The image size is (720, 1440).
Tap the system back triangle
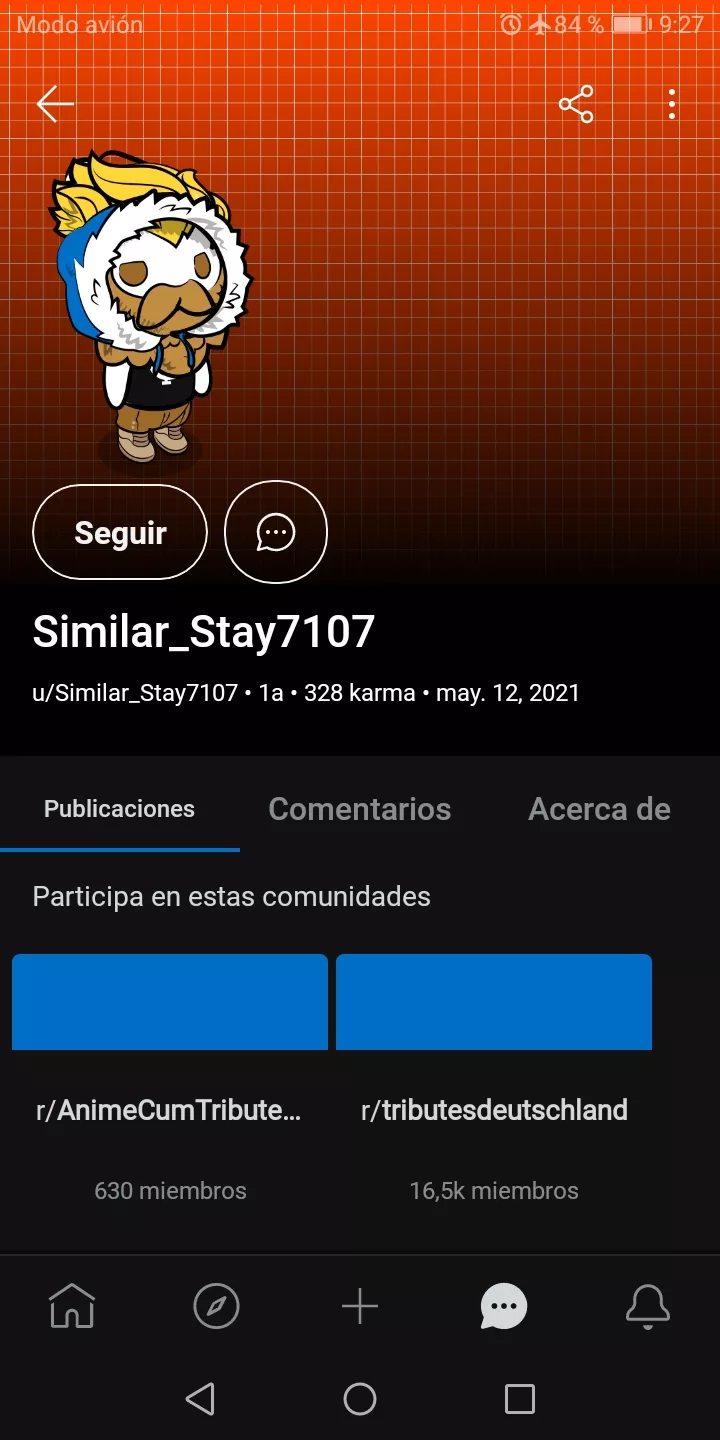click(x=200, y=1398)
